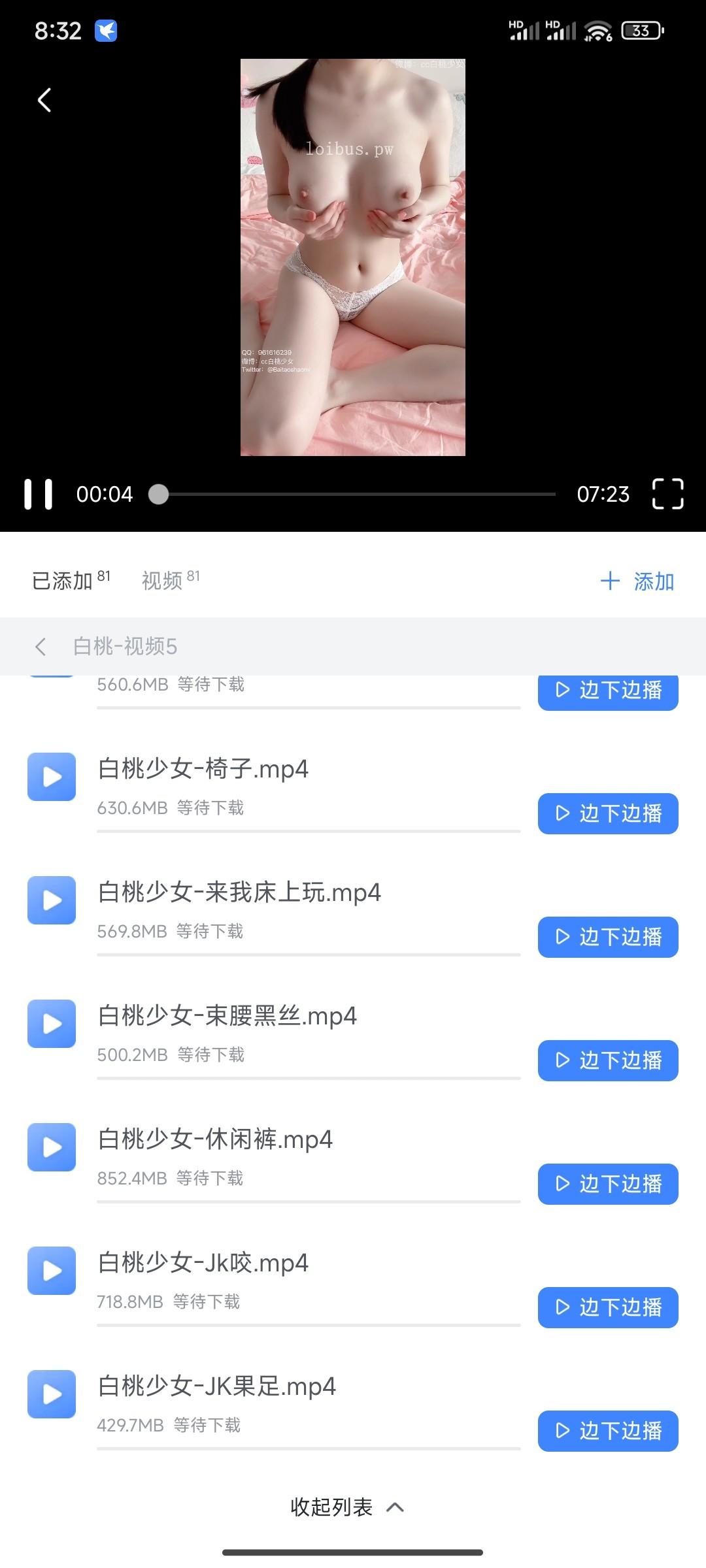This screenshot has height=1568, width=706.
Task: Tap 边下边播 for the JK果足.mp4 file
Action: (608, 1431)
